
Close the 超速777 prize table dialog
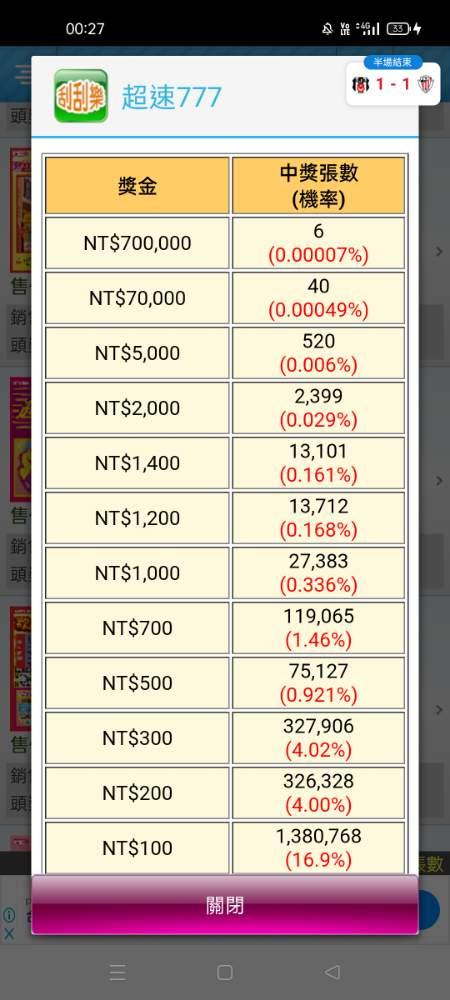click(x=225, y=905)
